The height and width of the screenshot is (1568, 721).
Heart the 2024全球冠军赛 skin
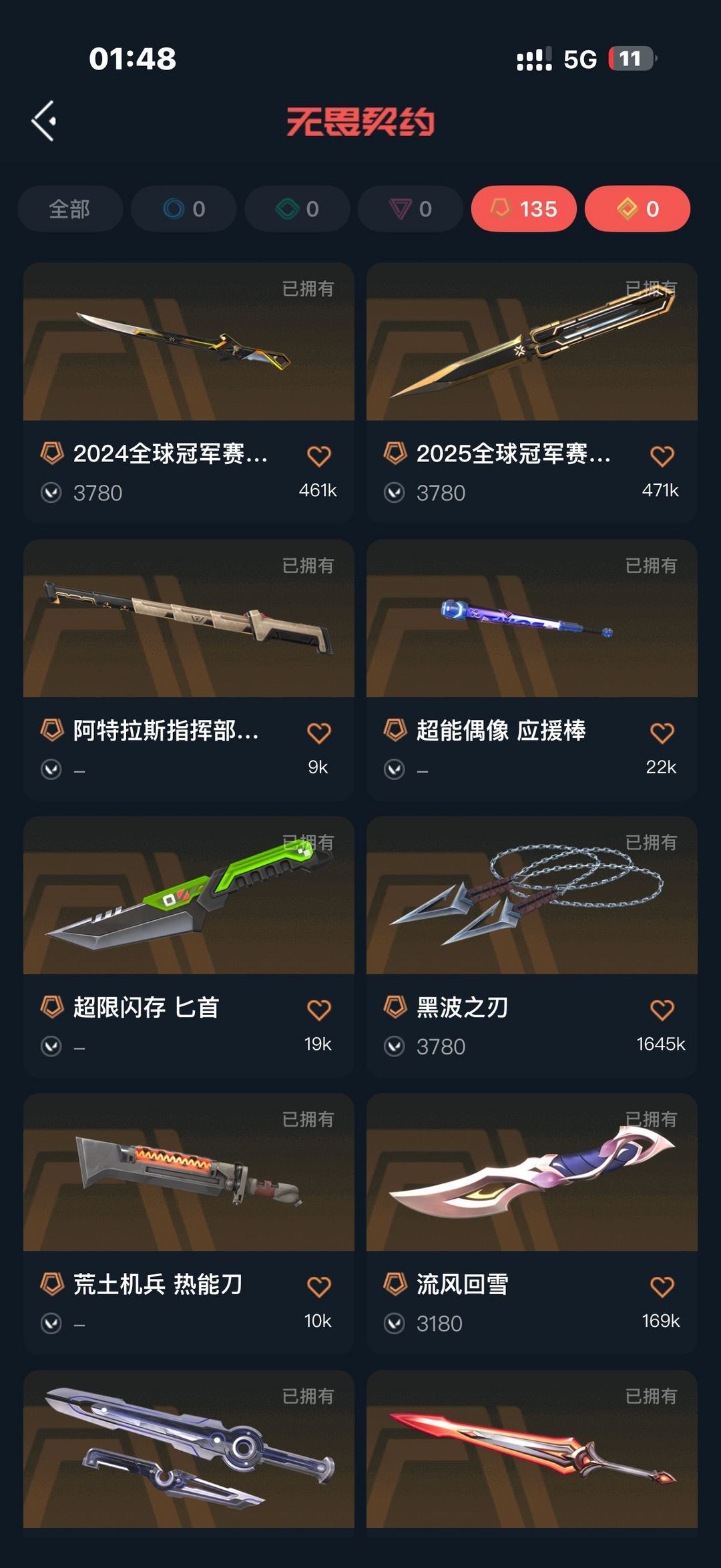point(318,456)
